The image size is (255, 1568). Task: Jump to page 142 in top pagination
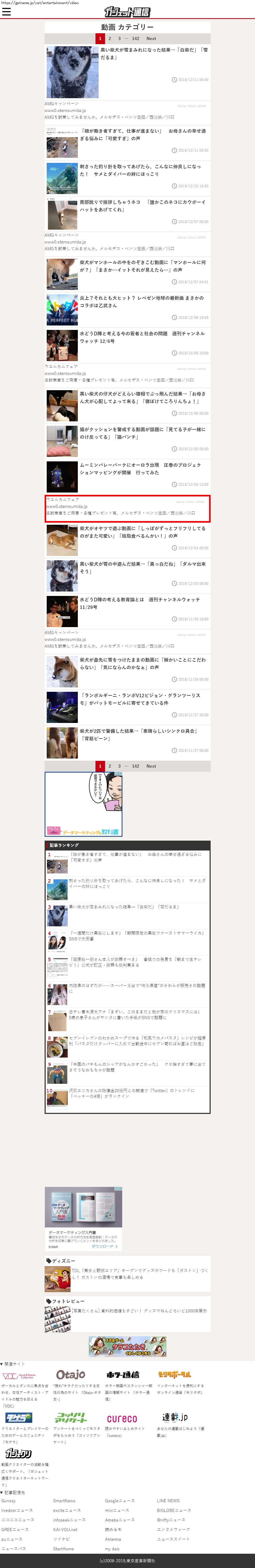coord(135,38)
